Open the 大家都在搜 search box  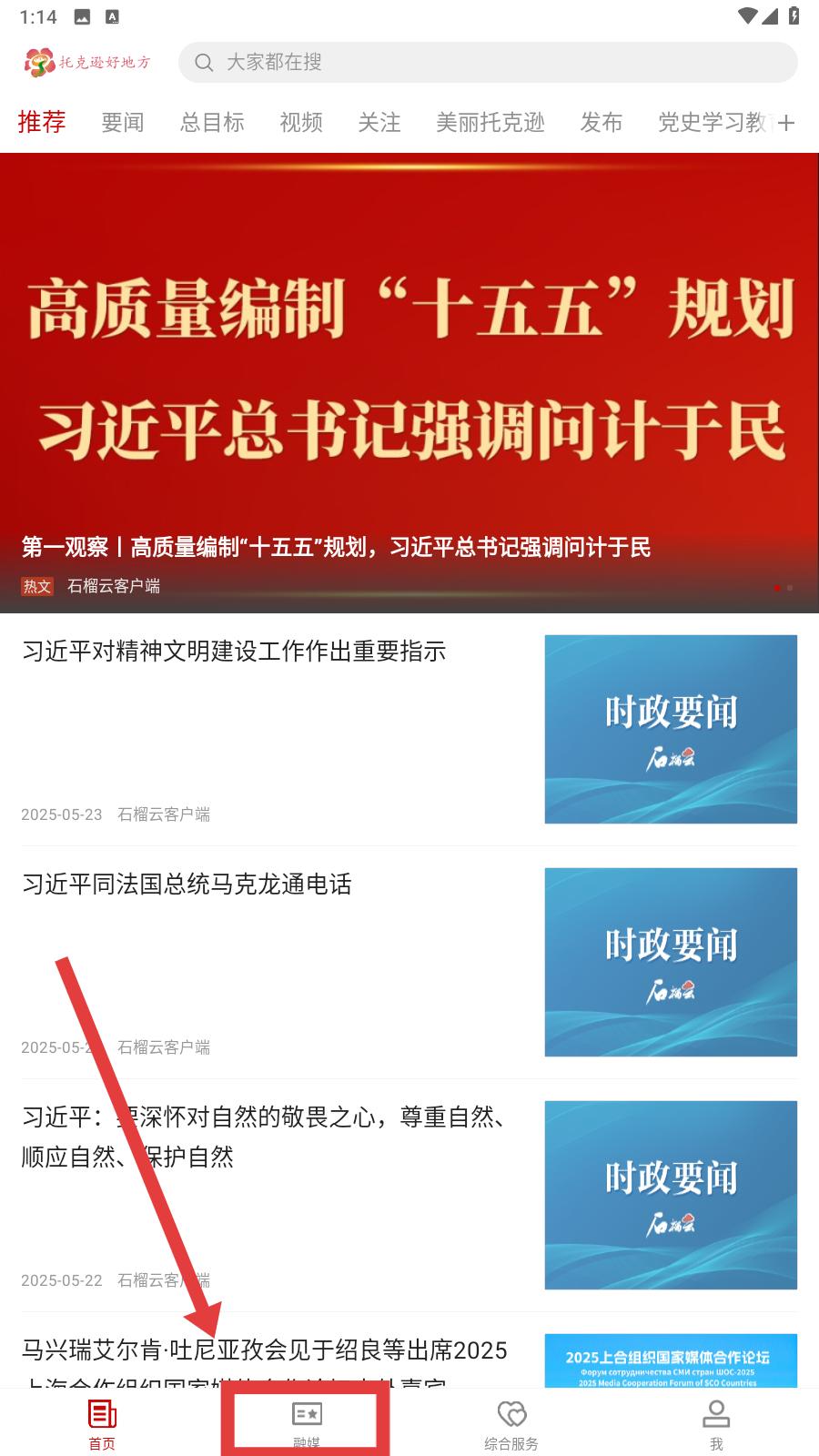pyautogui.click(x=488, y=62)
